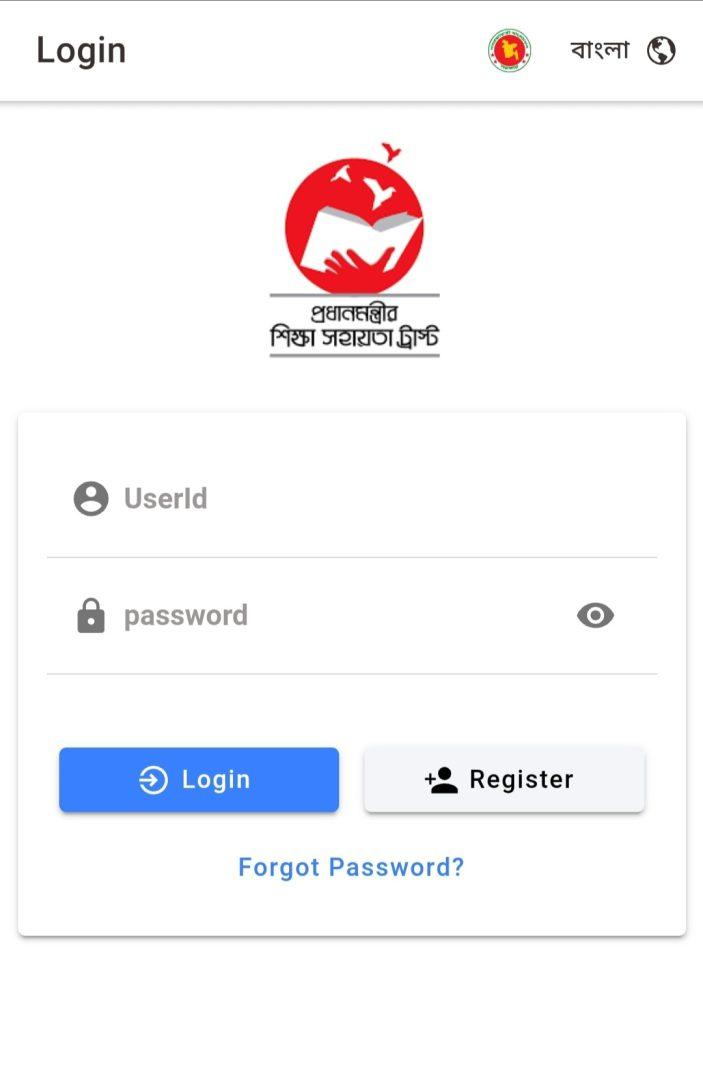Focus the password field

click(x=340, y=615)
